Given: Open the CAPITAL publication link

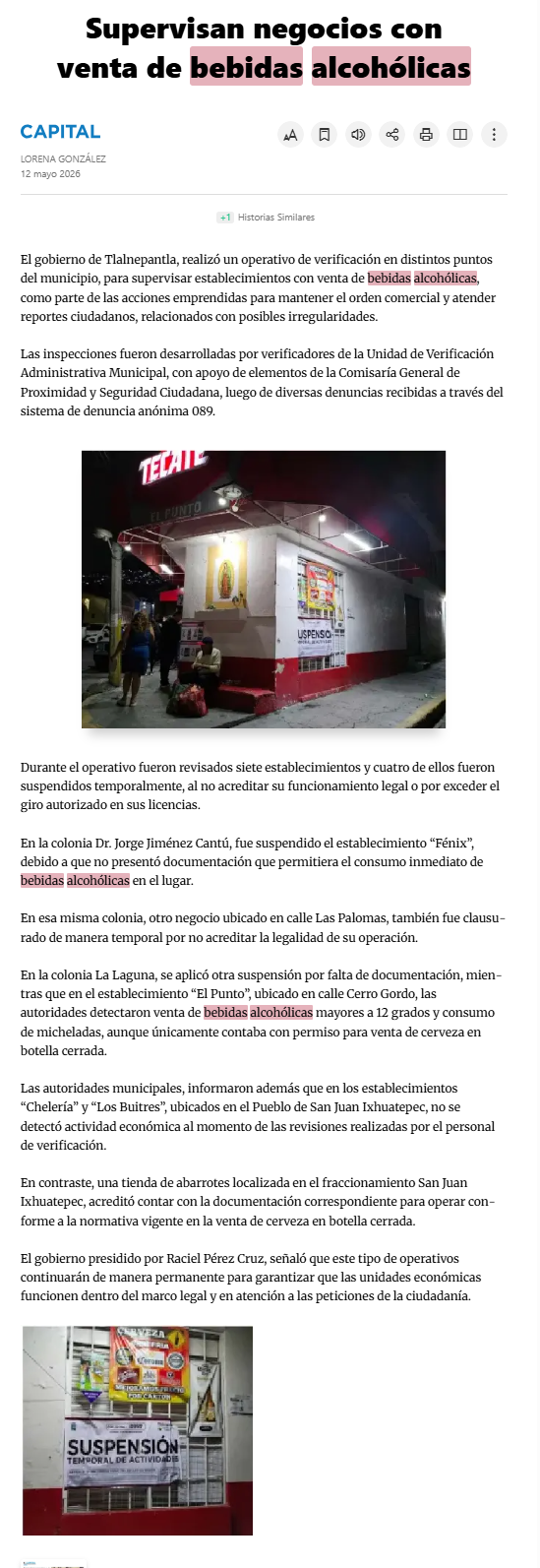Looking at the screenshot, I should tap(60, 132).
